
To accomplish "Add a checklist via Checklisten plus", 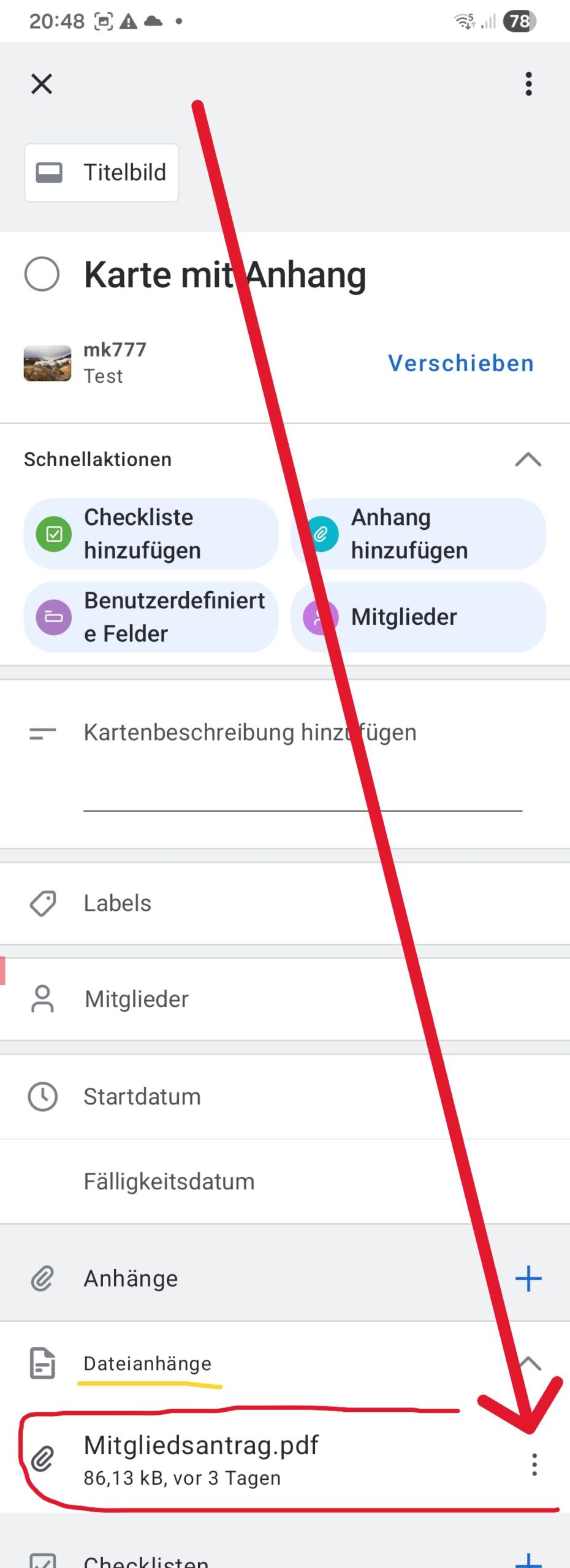I will click(x=528, y=1559).
